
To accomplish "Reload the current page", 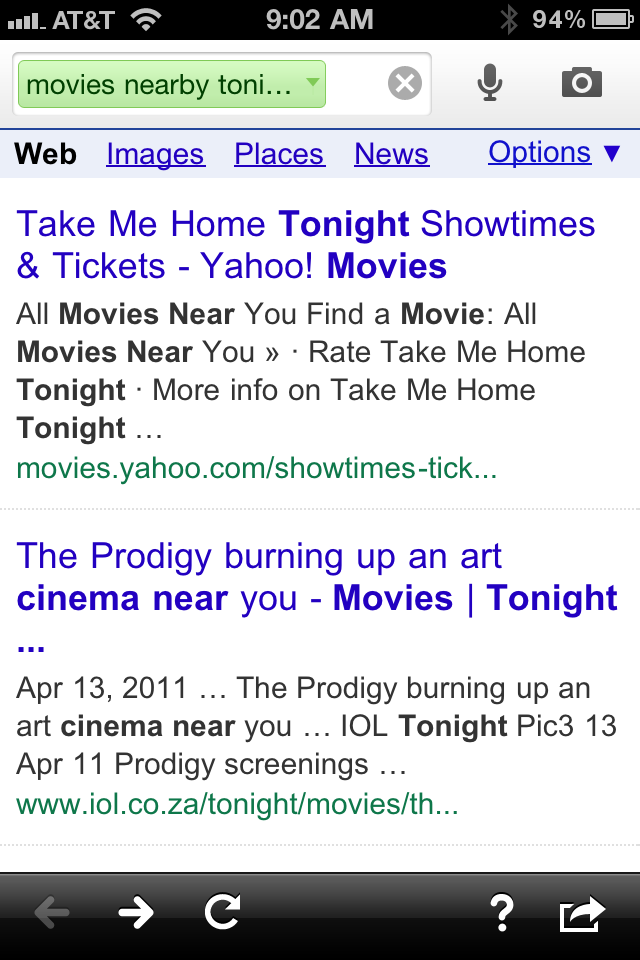I will pyautogui.click(x=222, y=912).
